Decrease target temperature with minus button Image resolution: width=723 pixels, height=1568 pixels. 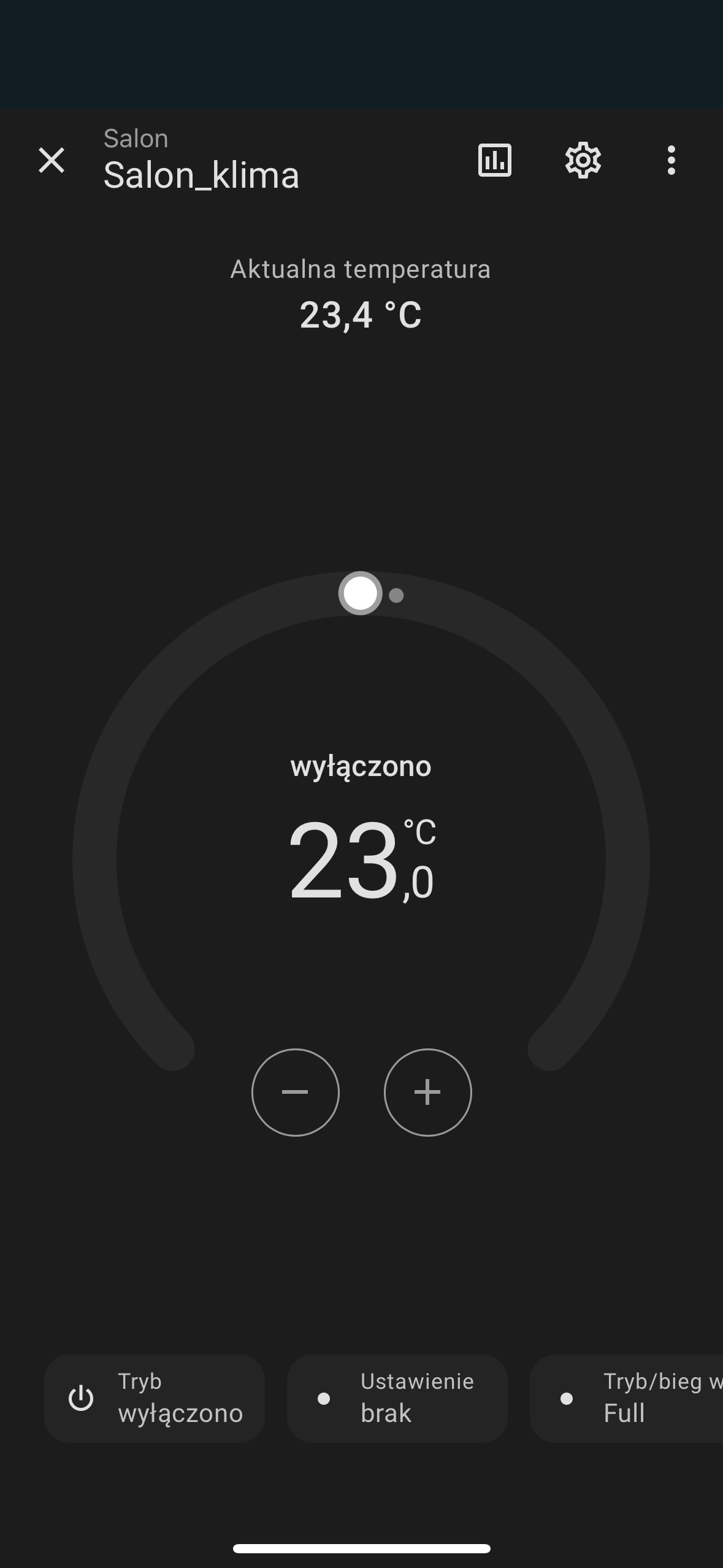pyautogui.click(x=295, y=1092)
